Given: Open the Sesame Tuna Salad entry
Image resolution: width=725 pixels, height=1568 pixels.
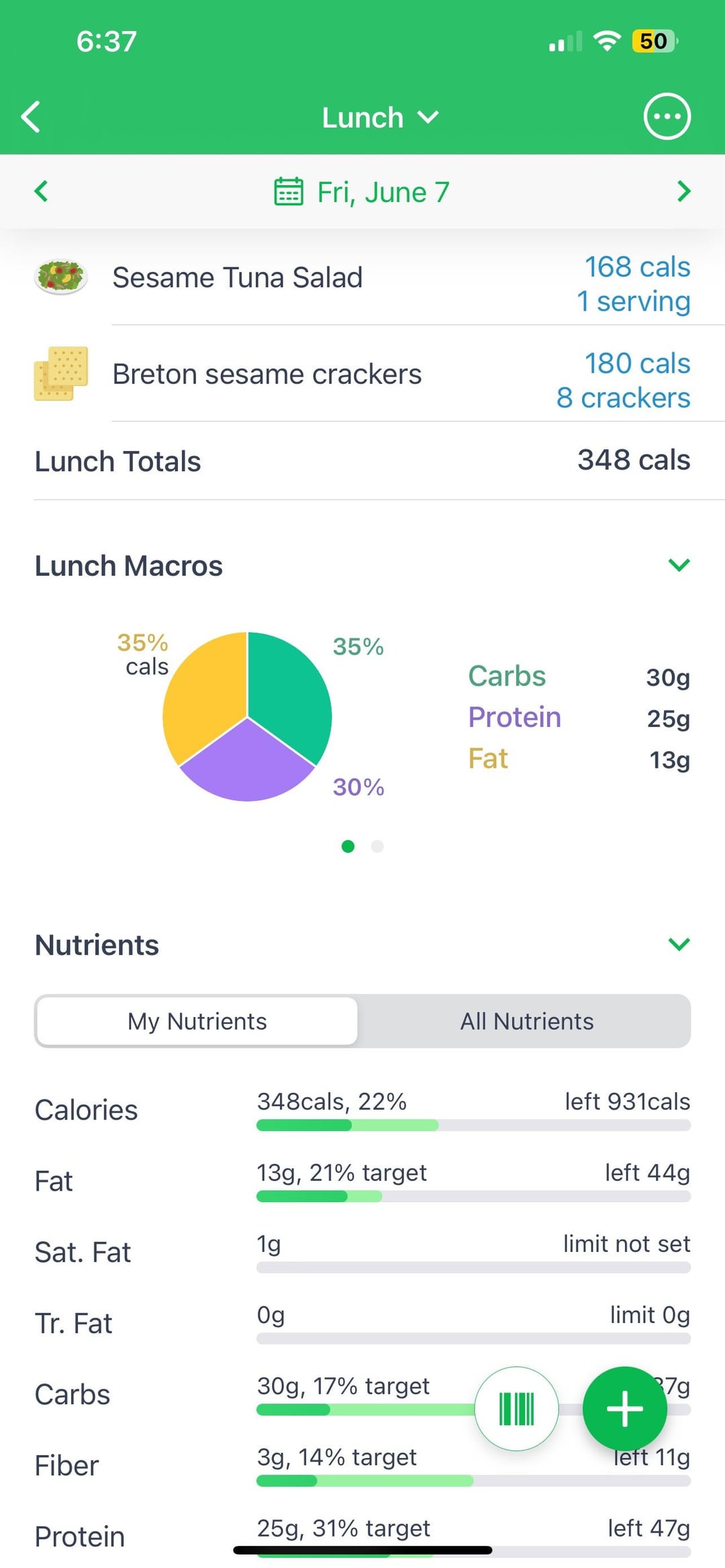Looking at the screenshot, I should click(x=362, y=277).
